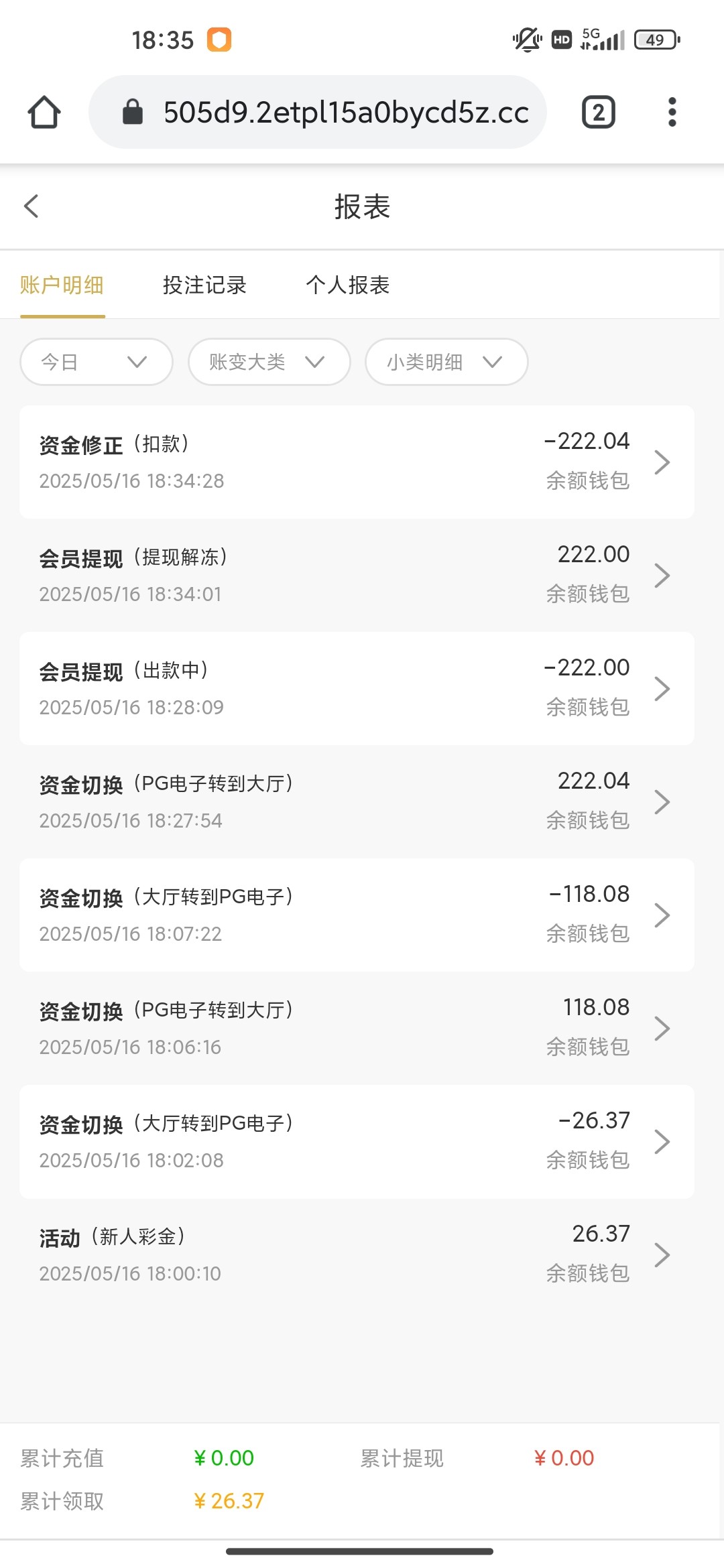724x1568 pixels.
Task: Expand the 账变大类 dropdown
Action: tap(269, 362)
